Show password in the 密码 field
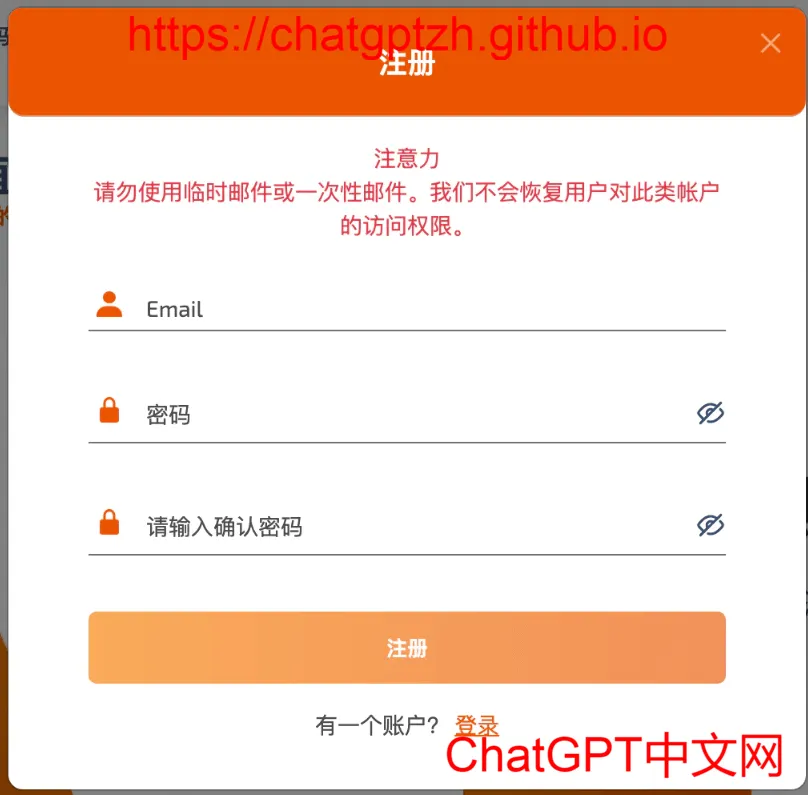Screen dimensions: 808x795 pos(710,413)
